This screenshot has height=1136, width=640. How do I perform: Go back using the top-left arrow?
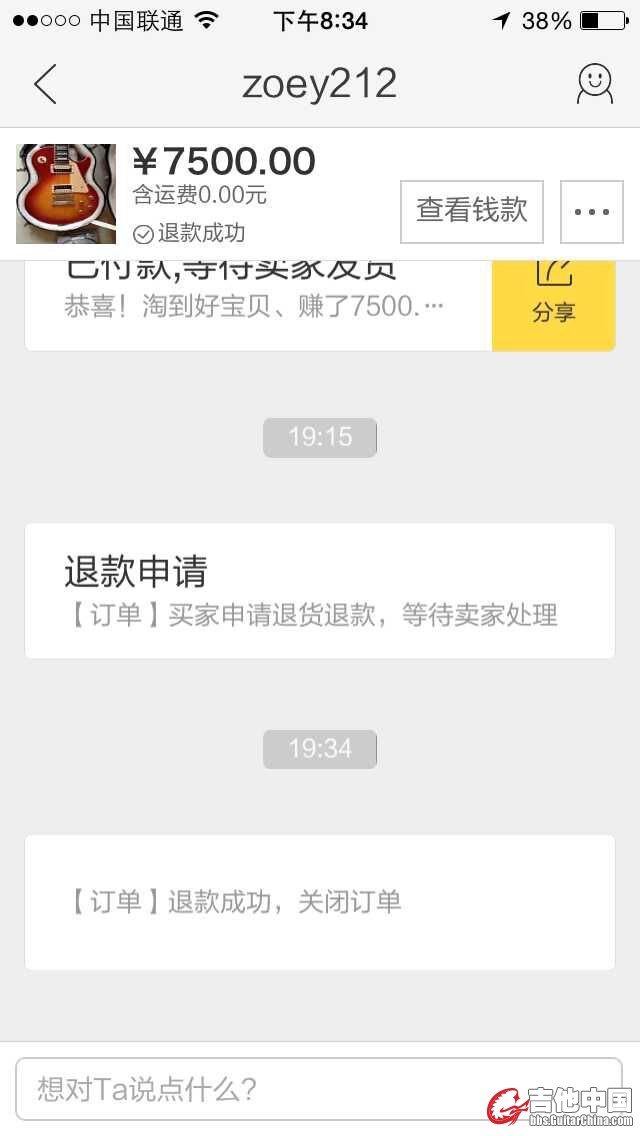[45, 85]
